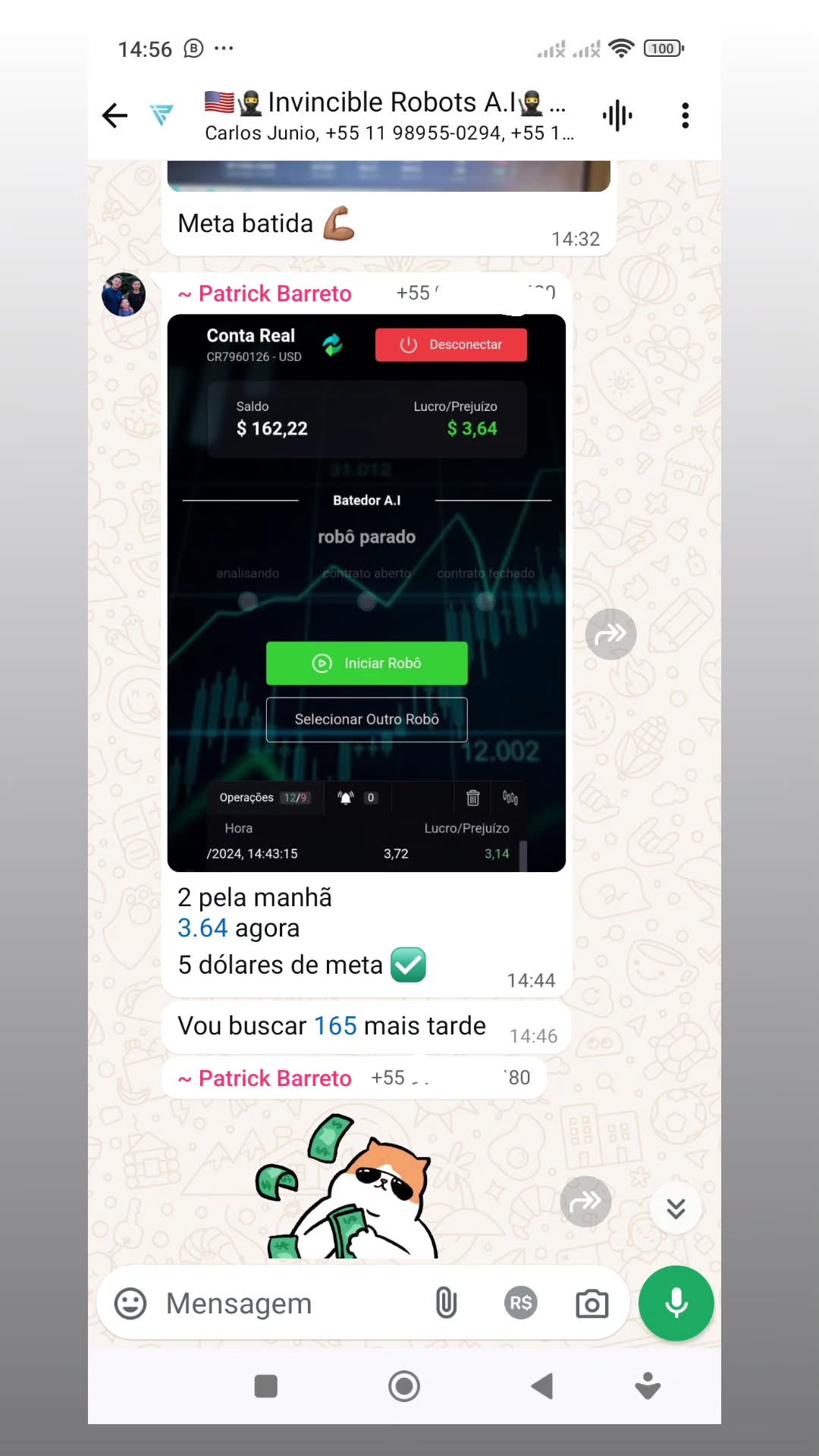Image resolution: width=819 pixels, height=1456 pixels.
Task: Open the overflow menu
Action: point(685,116)
